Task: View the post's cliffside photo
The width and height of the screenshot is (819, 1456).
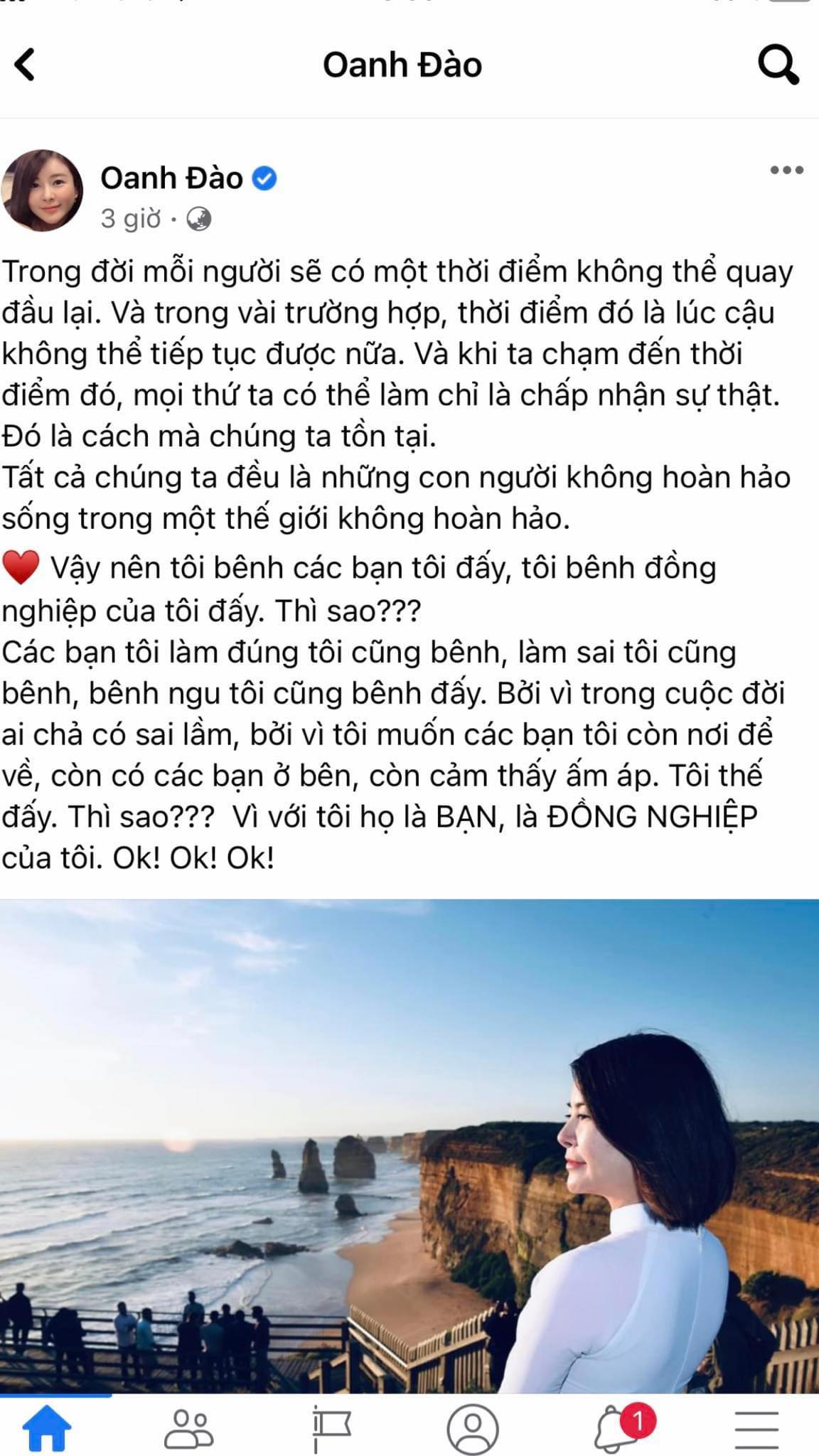Action: 409,1145
